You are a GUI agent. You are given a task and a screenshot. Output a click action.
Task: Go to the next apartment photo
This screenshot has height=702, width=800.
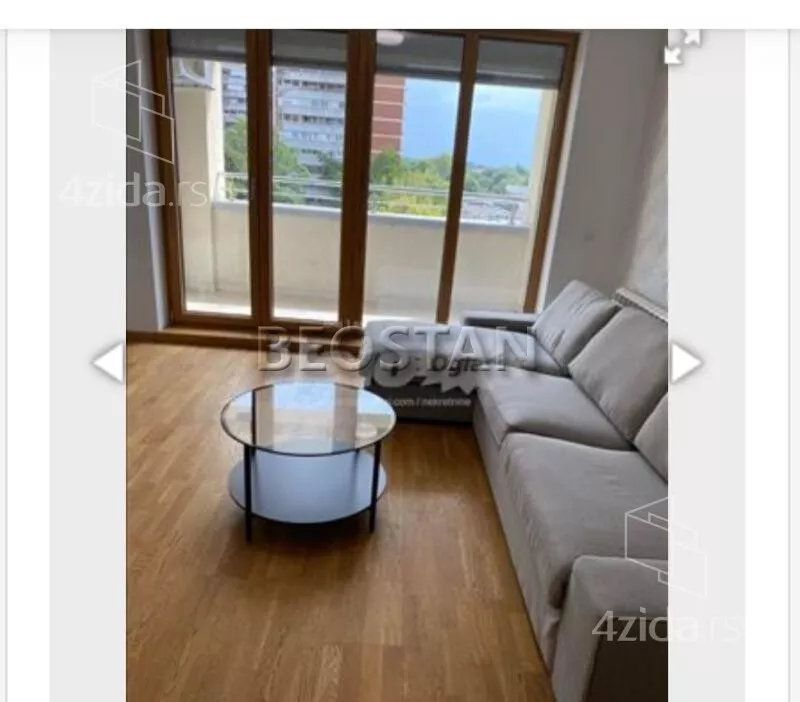(685, 362)
